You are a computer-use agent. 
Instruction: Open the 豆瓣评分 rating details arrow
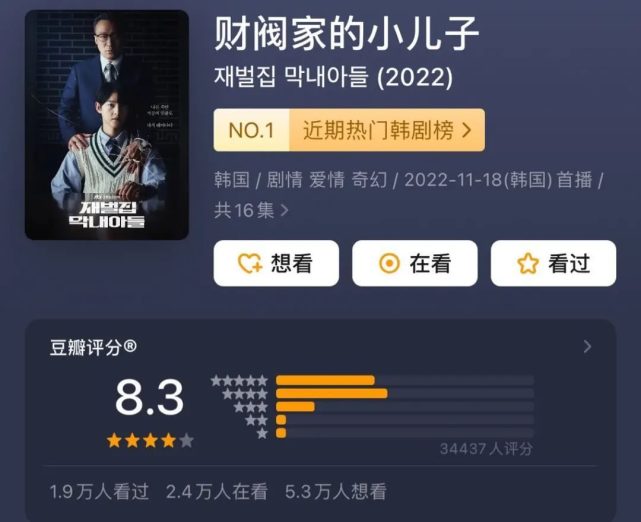[587, 347]
